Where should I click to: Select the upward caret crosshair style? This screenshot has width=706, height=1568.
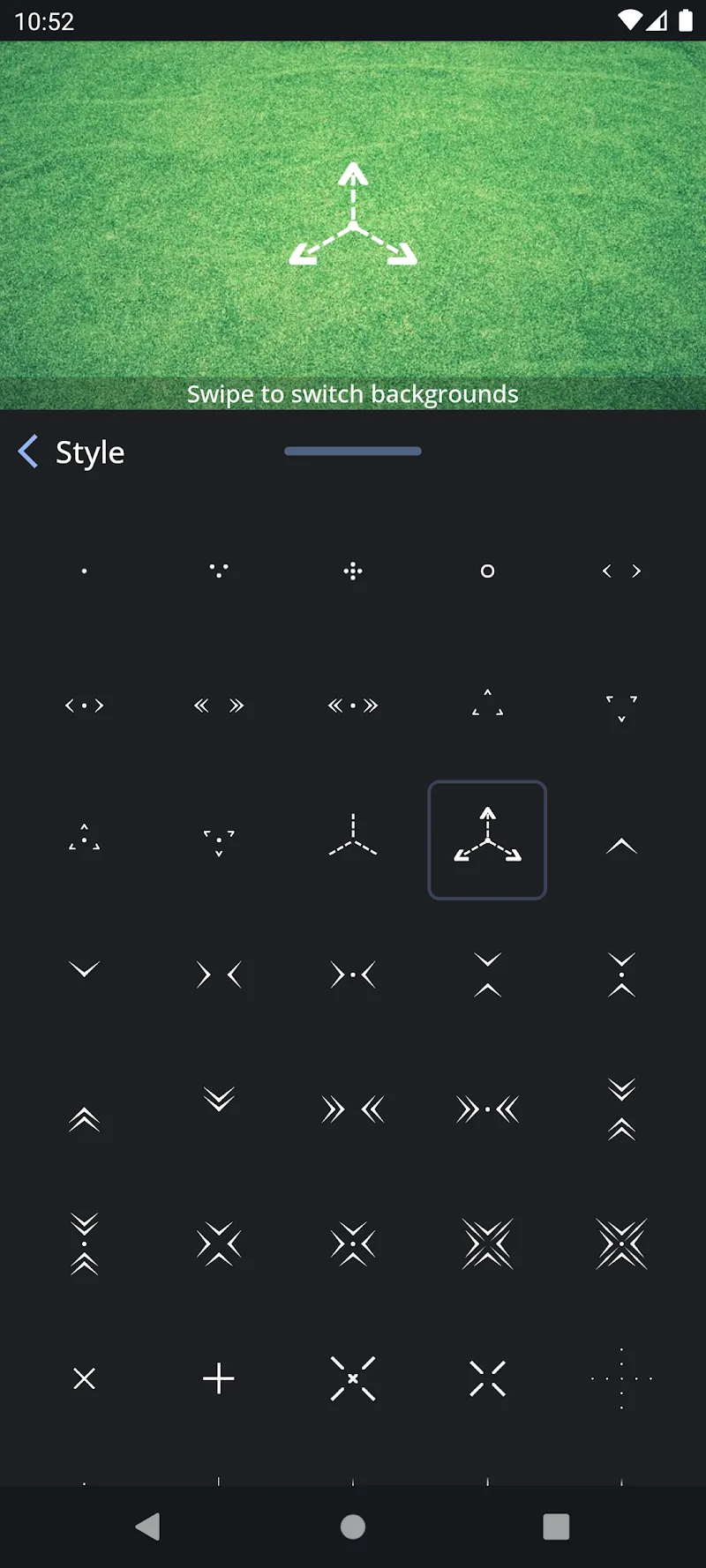pos(621,845)
